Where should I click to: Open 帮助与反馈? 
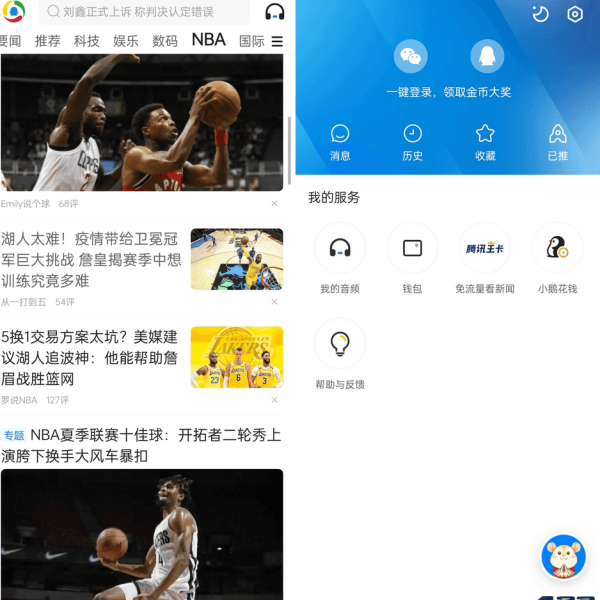(340, 354)
